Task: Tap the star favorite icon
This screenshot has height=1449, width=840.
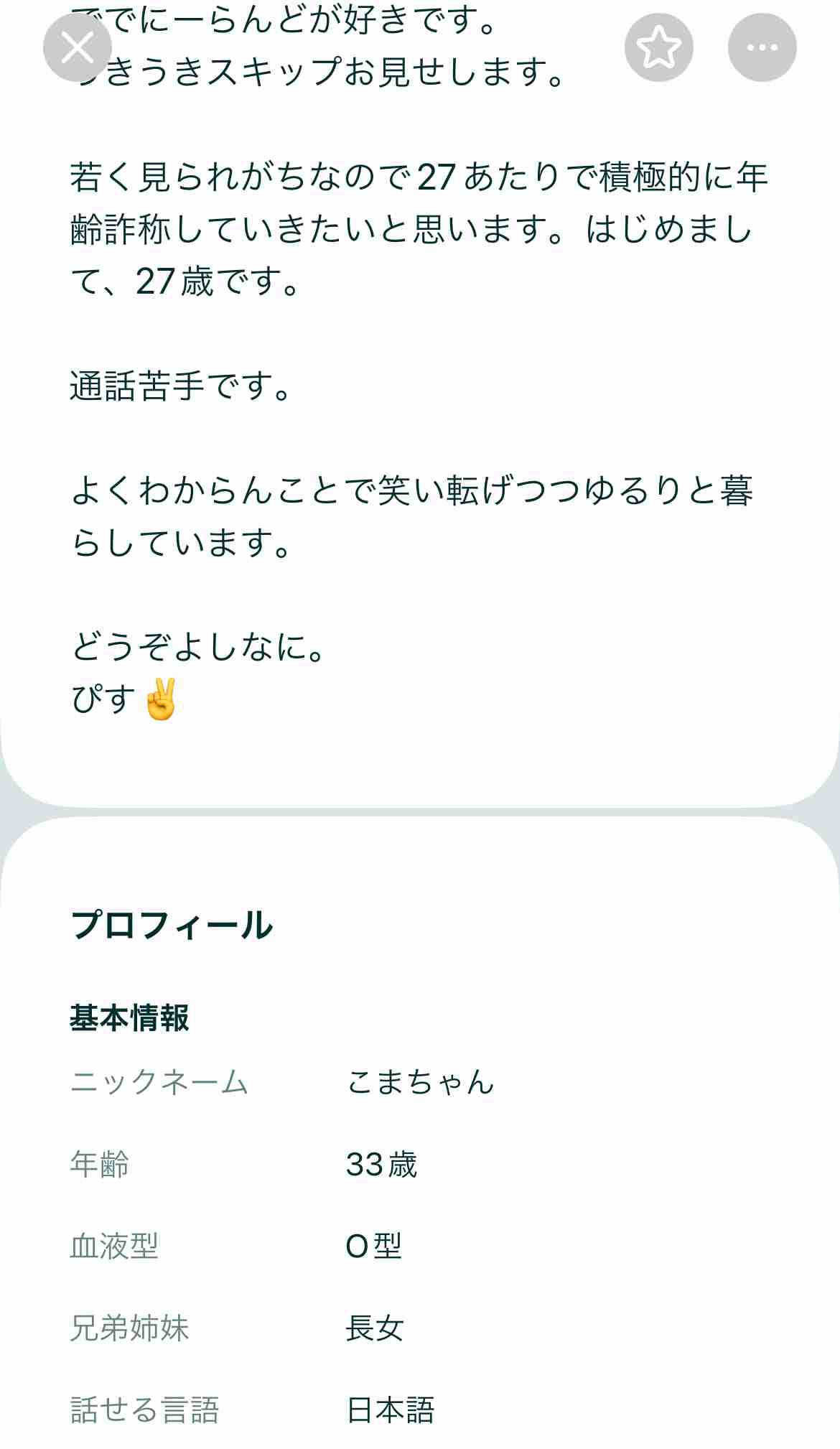Action: [x=658, y=47]
